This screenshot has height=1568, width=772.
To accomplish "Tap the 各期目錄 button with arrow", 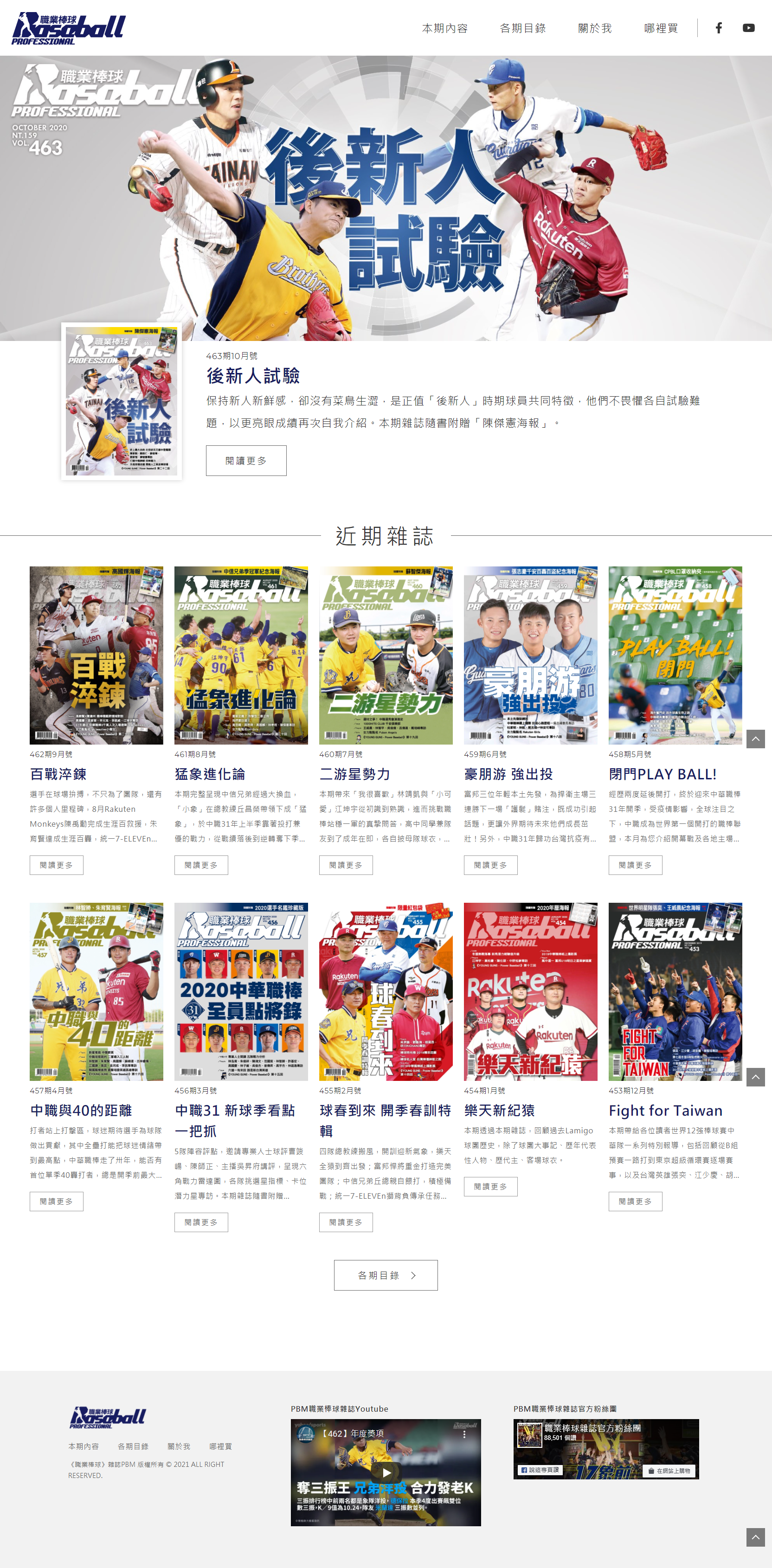I will click(386, 1275).
